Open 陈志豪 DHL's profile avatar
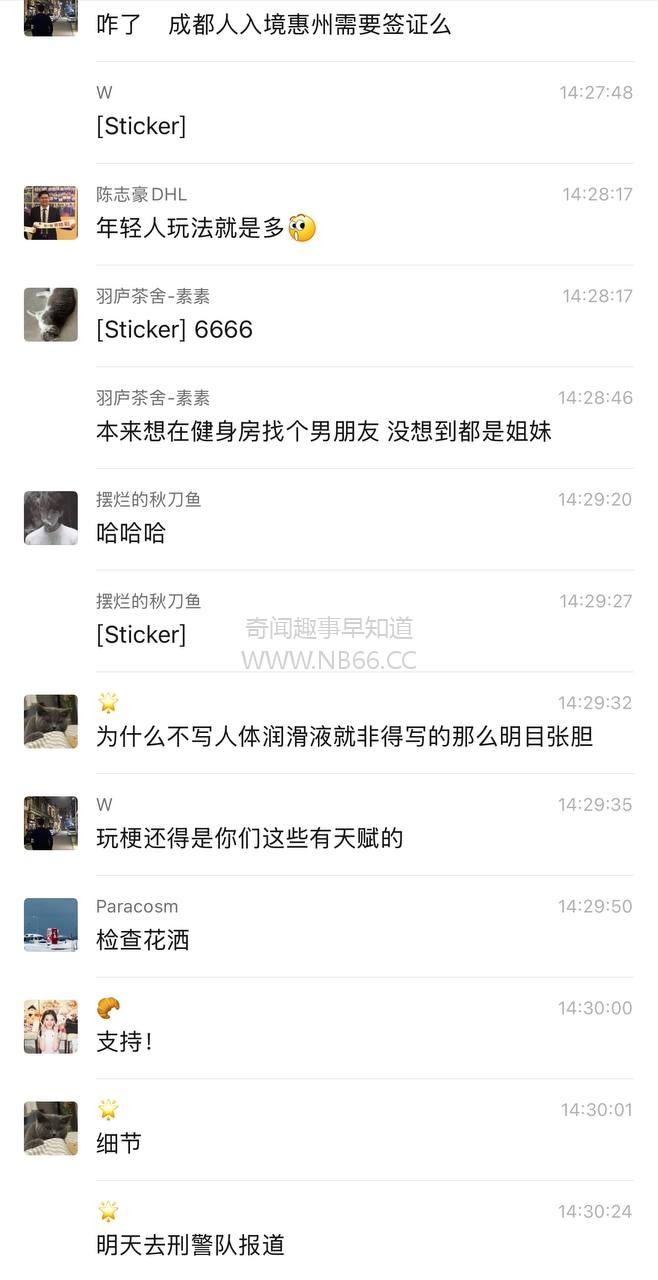The height and width of the screenshot is (1280, 658). tap(50, 213)
